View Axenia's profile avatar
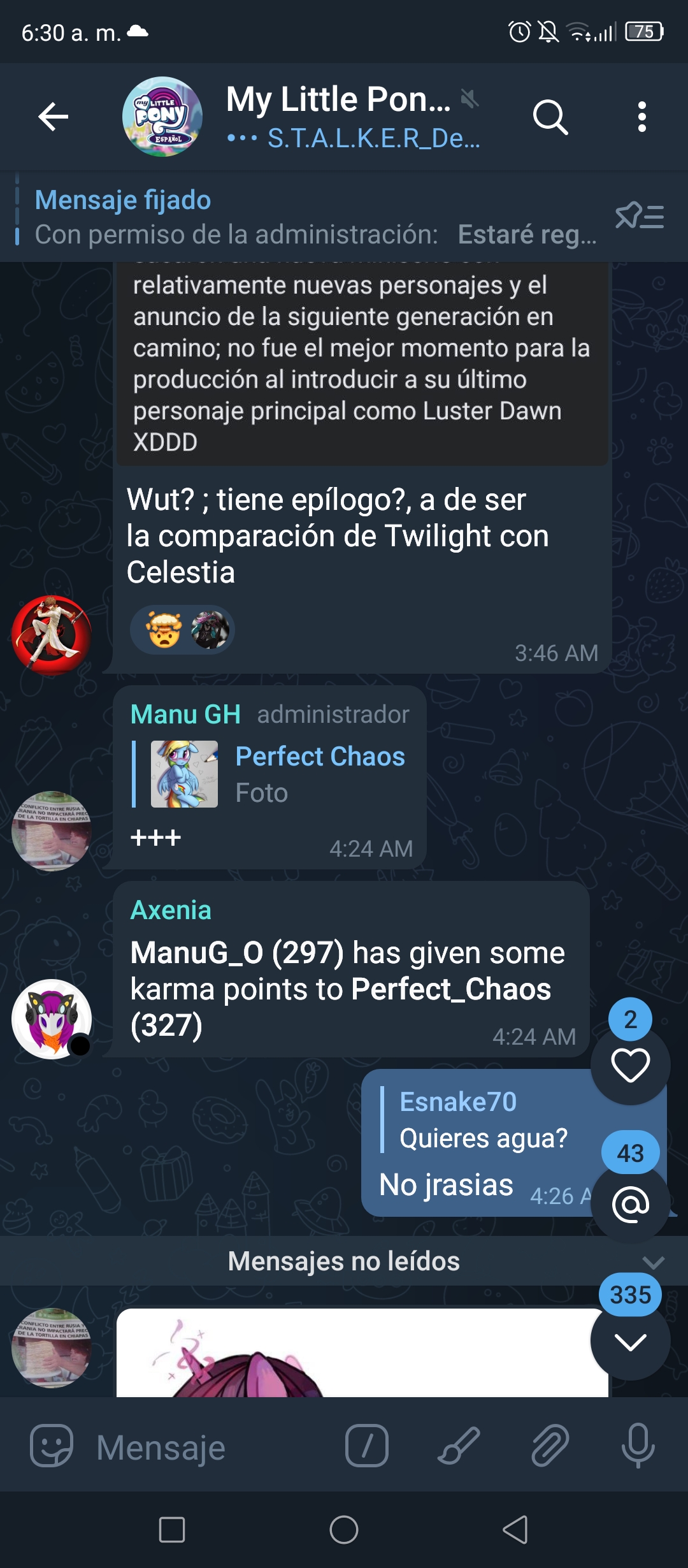The image size is (688, 1568). pyautogui.click(x=52, y=1019)
